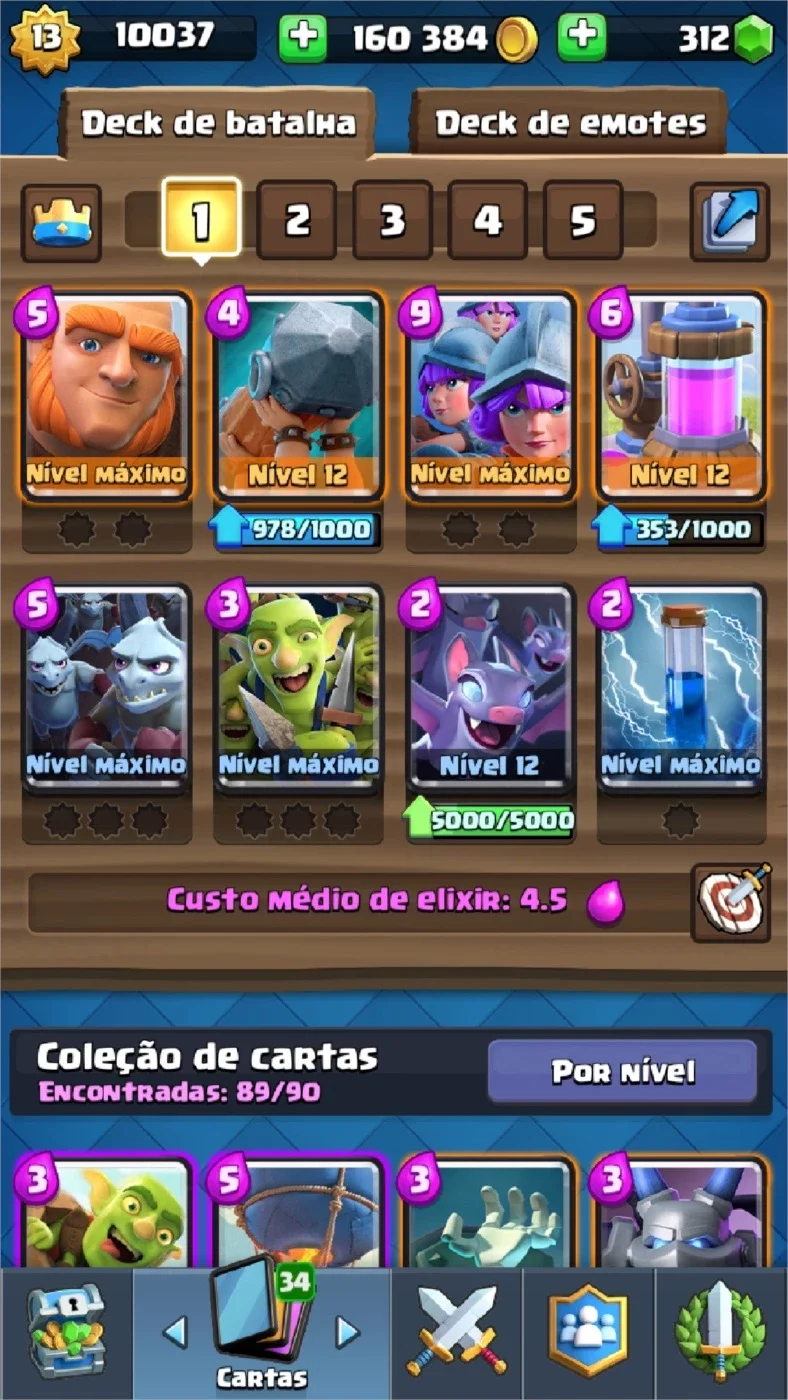
Task: Open the Goblin Gang card
Action: [x=298, y=690]
